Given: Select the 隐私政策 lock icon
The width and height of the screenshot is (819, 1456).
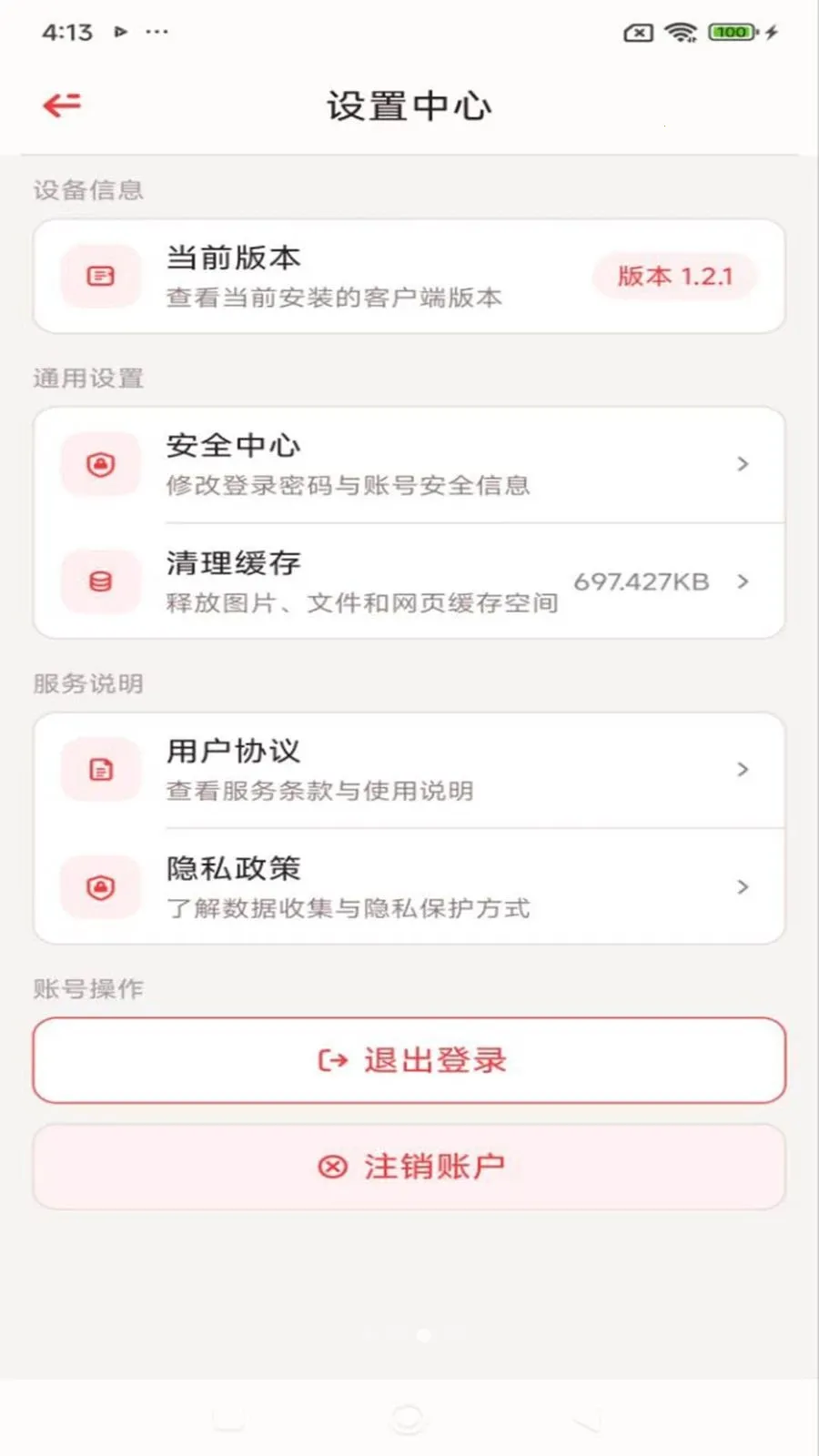Looking at the screenshot, I should [100, 887].
